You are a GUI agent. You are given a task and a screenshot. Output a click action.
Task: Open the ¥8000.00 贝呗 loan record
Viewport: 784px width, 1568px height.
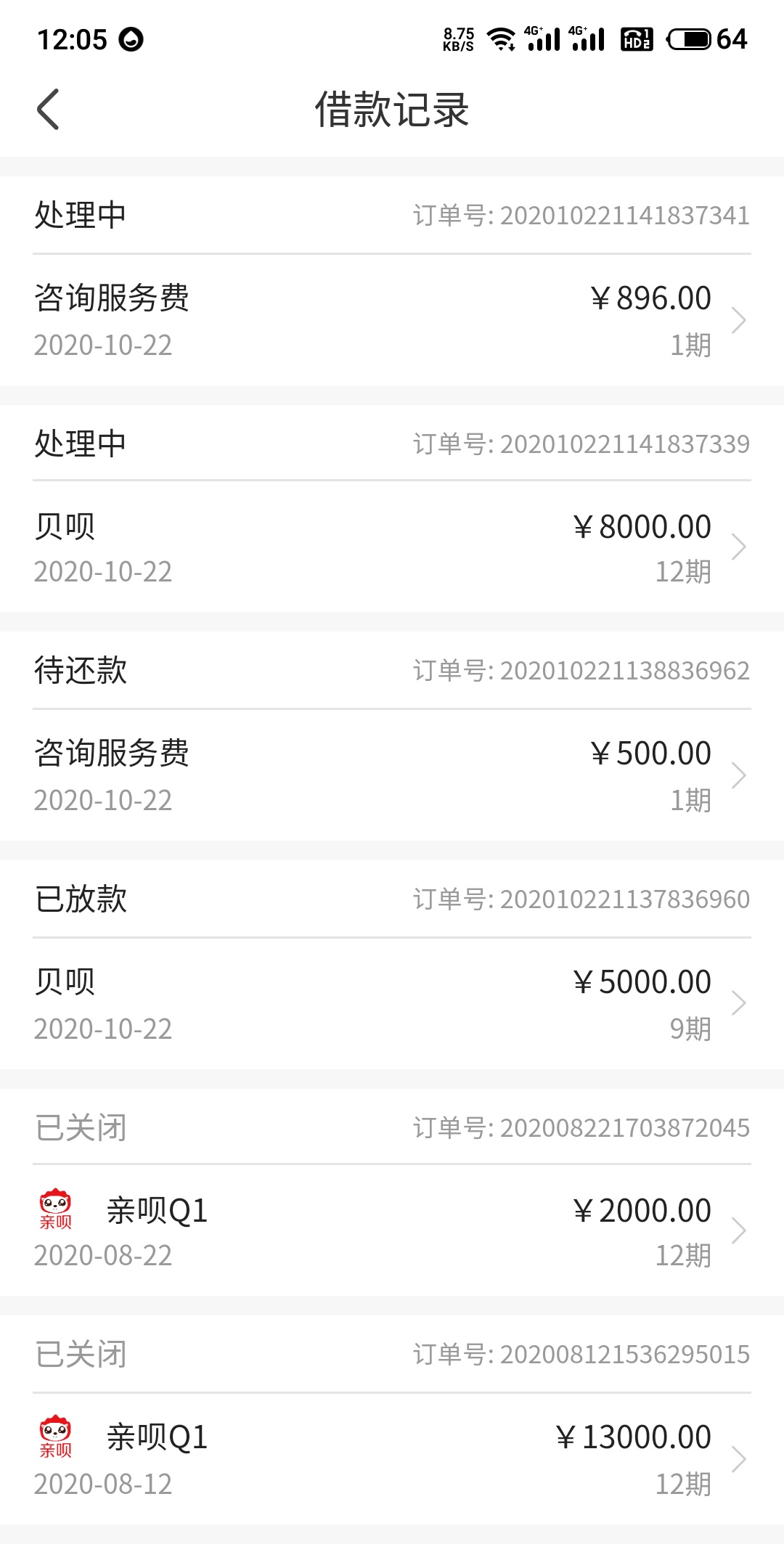[x=392, y=547]
